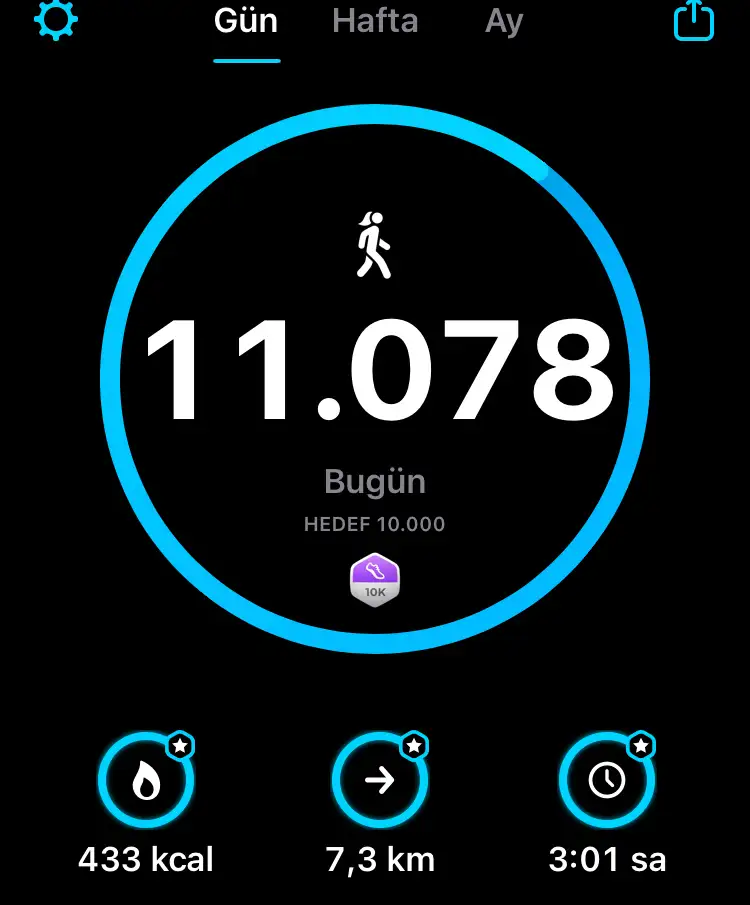
Task: Switch to the Ay tab
Action: [x=504, y=21]
